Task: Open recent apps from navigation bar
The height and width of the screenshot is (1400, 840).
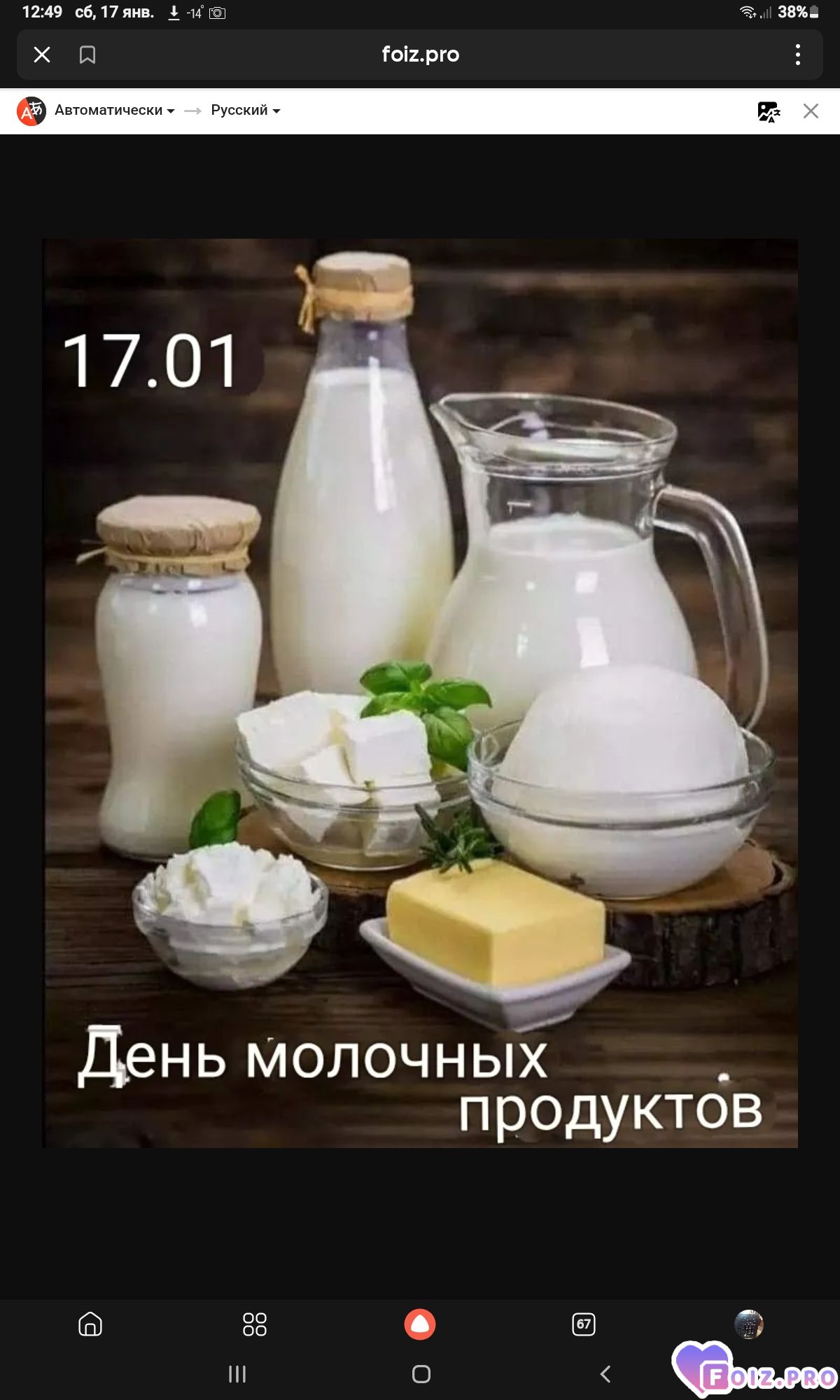Action: pyautogui.click(x=237, y=1374)
